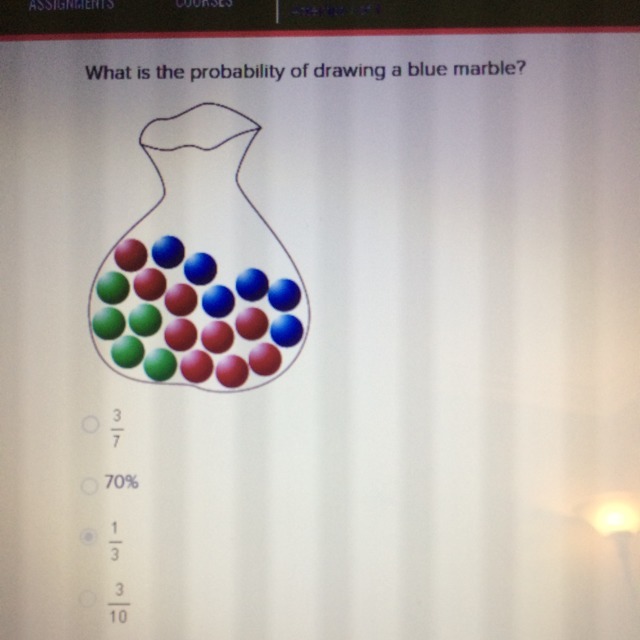Pick the 3/10 answer option
Image resolution: width=640 pixels, height=640 pixels.
(90, 597)
